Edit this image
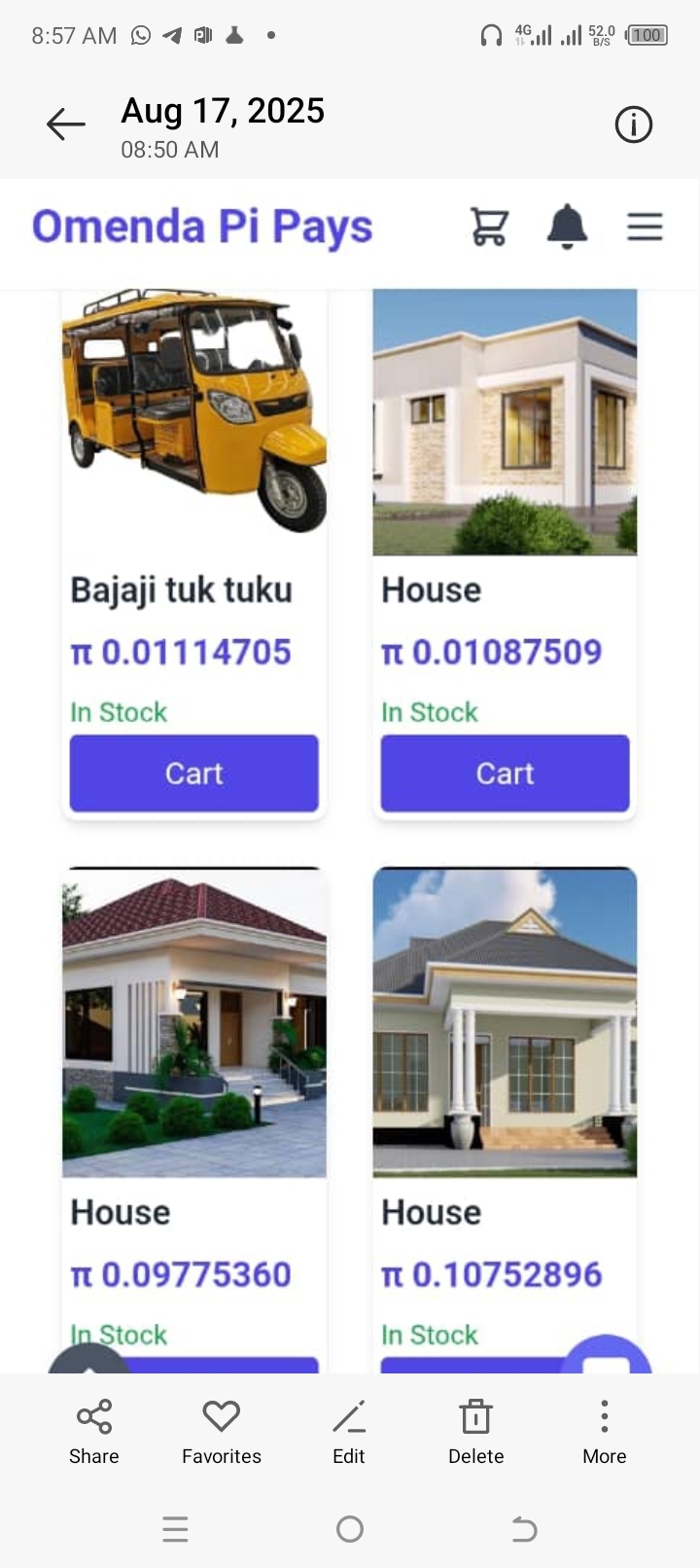Screen dimensions: 700x1568 tap(348, 1431)
